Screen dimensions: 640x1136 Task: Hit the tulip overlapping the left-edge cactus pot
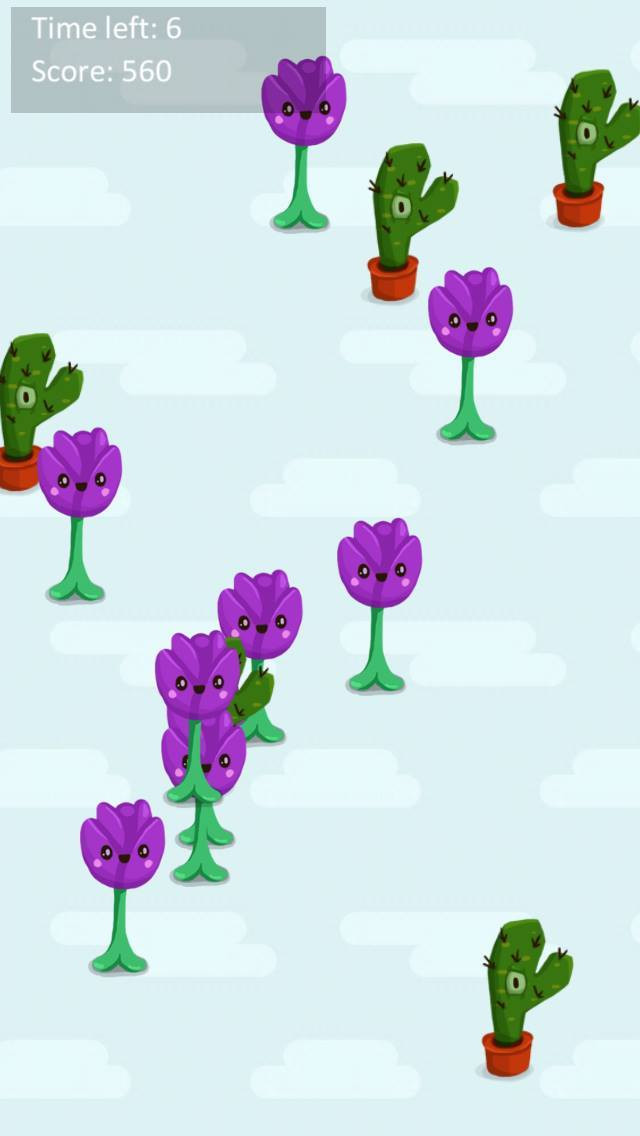tap(79, 514)
